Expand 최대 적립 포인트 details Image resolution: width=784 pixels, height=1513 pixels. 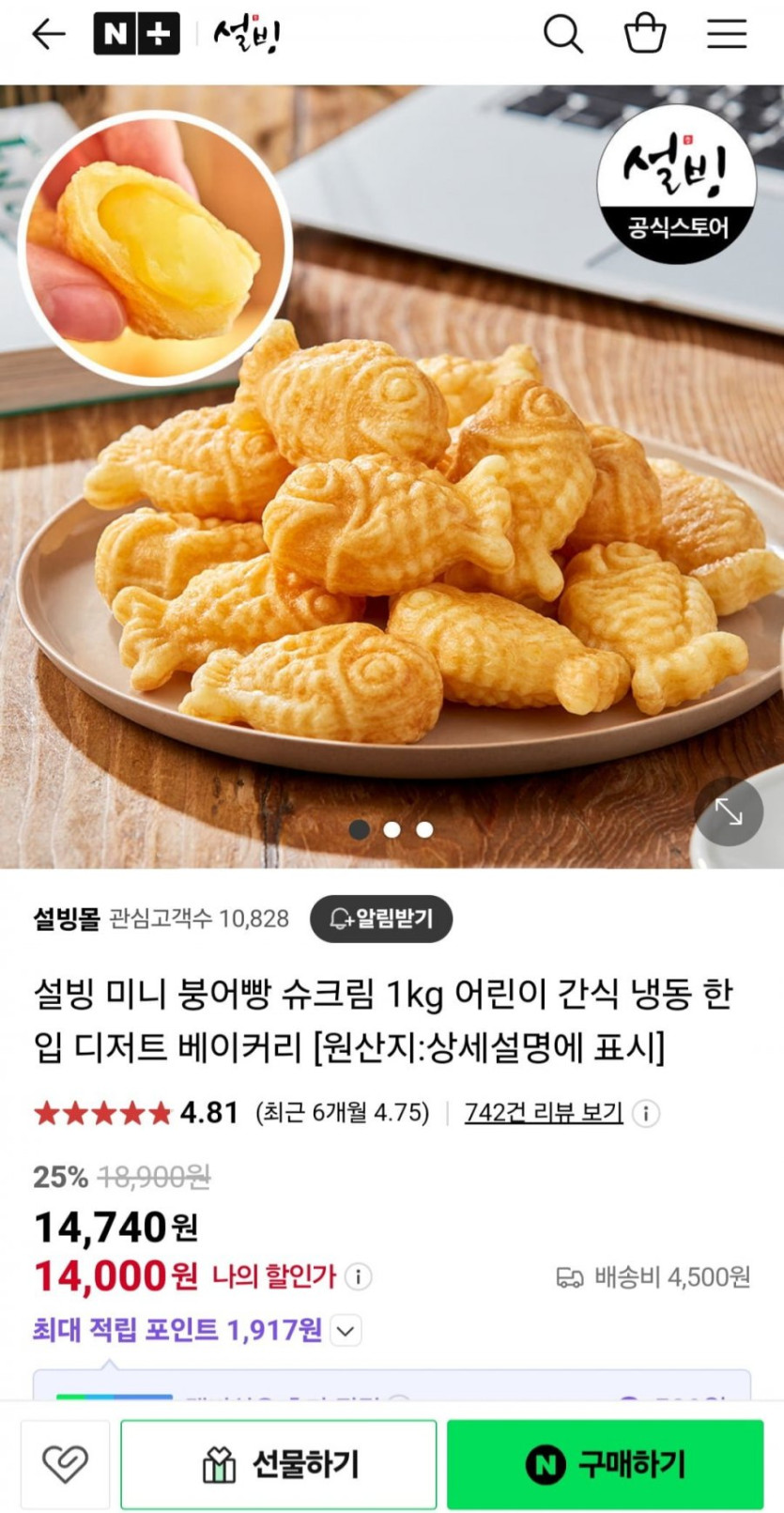click(x=346, y=1331)
